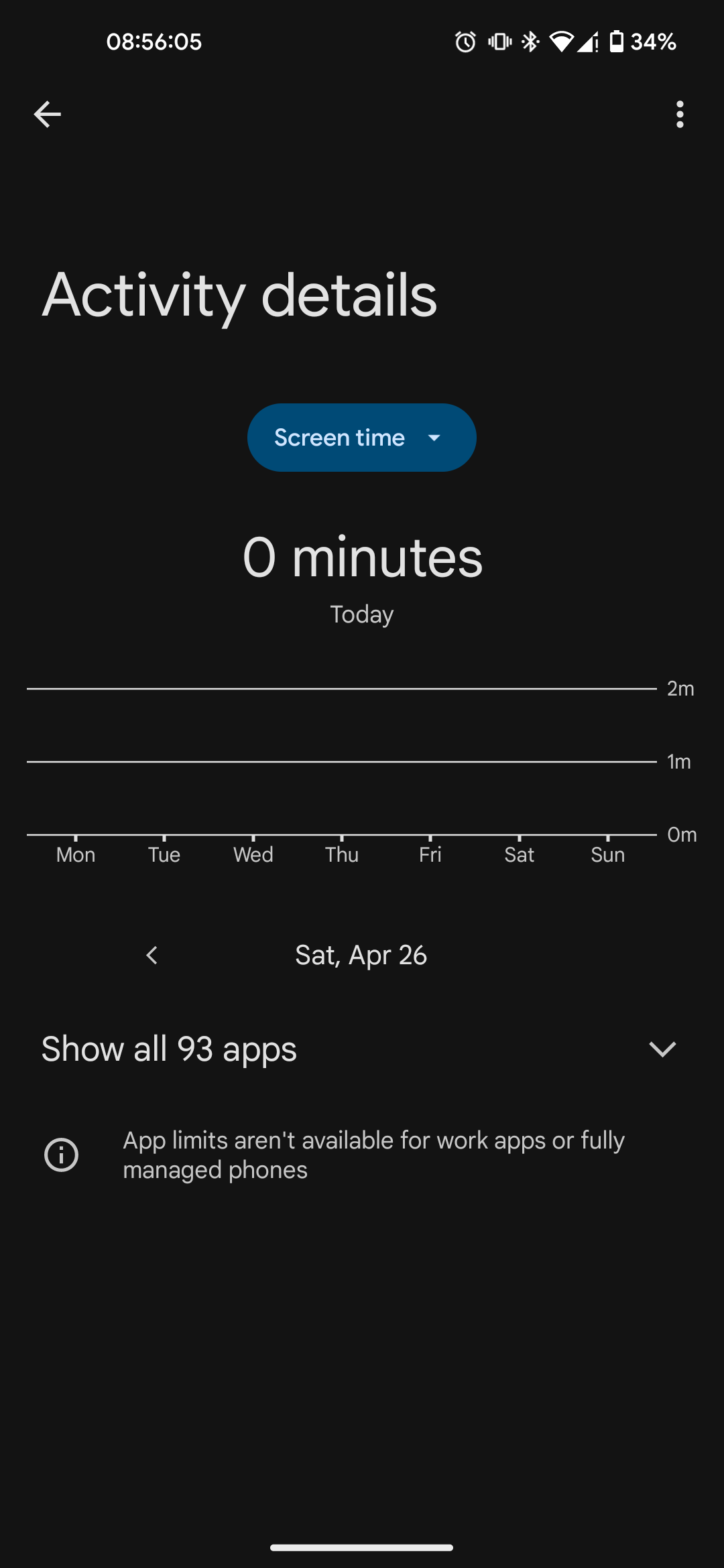The image size is (724, 1568).
Task: Open the Screen time dropdown
Action: 361,438
